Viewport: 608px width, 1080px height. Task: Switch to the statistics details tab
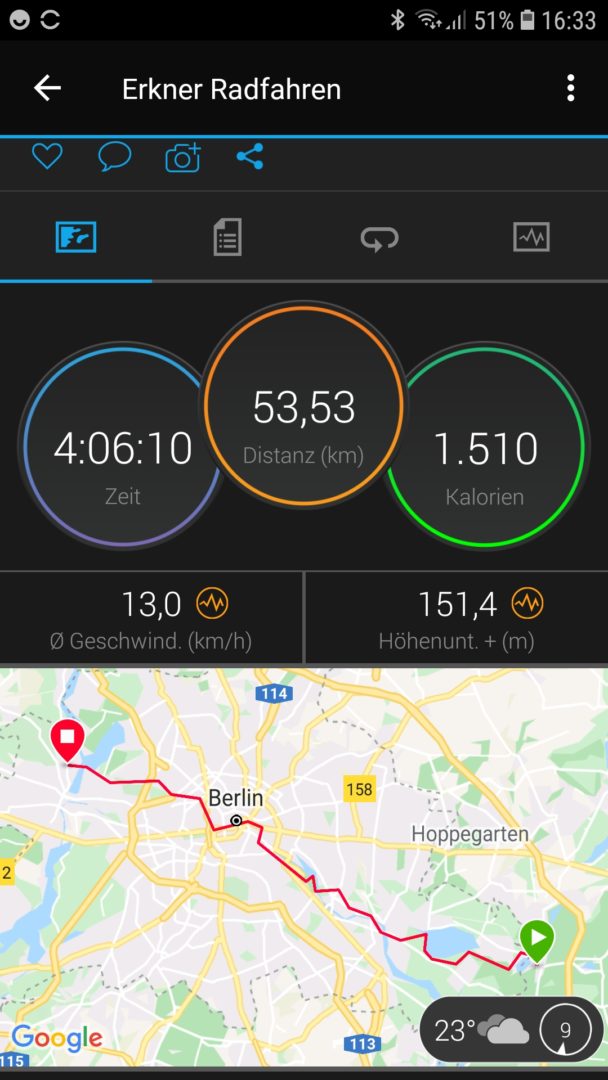pyautogui.click(x=227, y=237)
